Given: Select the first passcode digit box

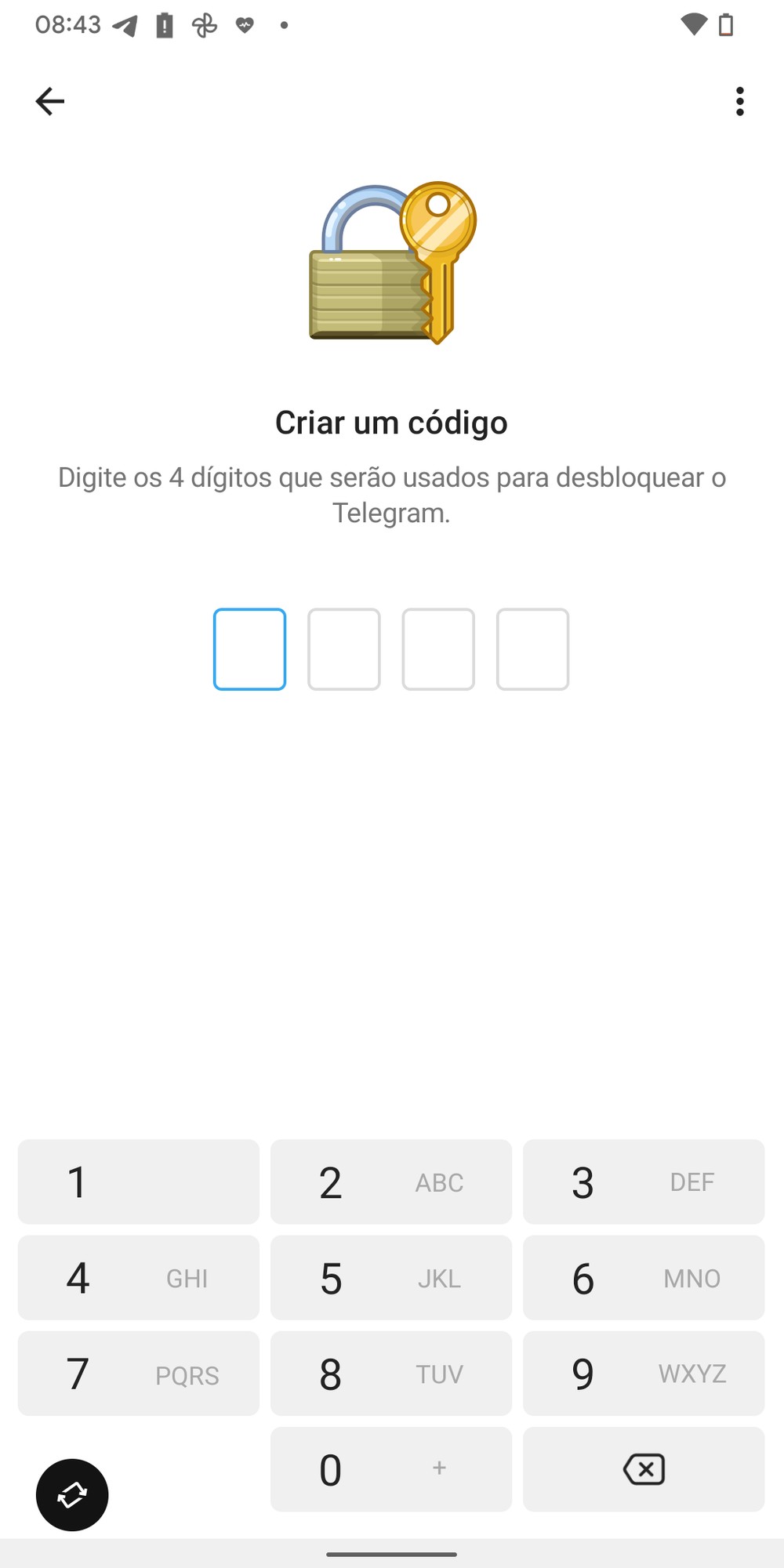Looking at the screenshot, I should click(249, 649).
